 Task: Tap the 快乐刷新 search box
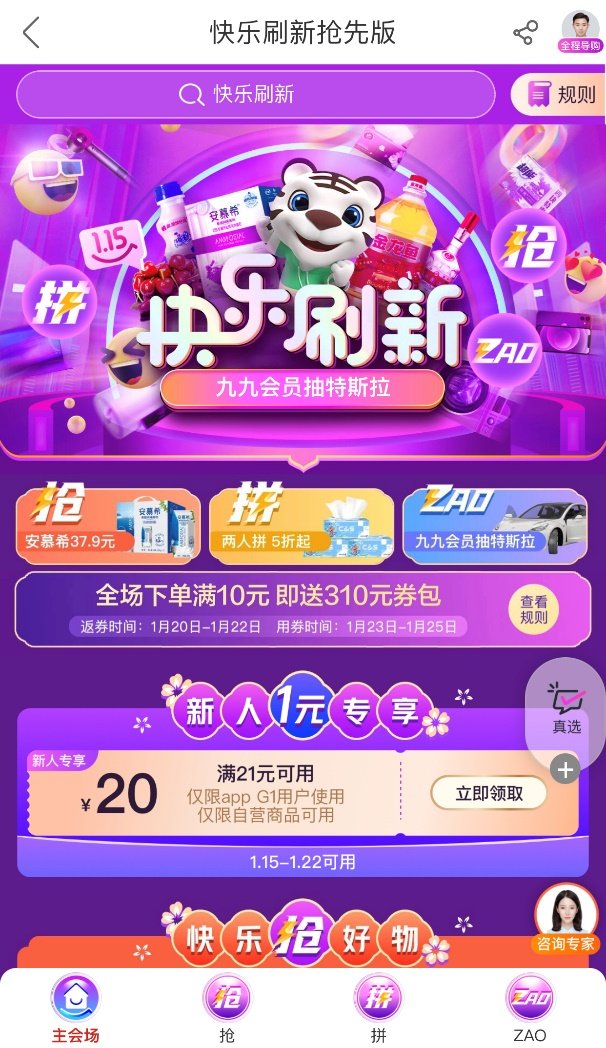[x=255, y=95]
